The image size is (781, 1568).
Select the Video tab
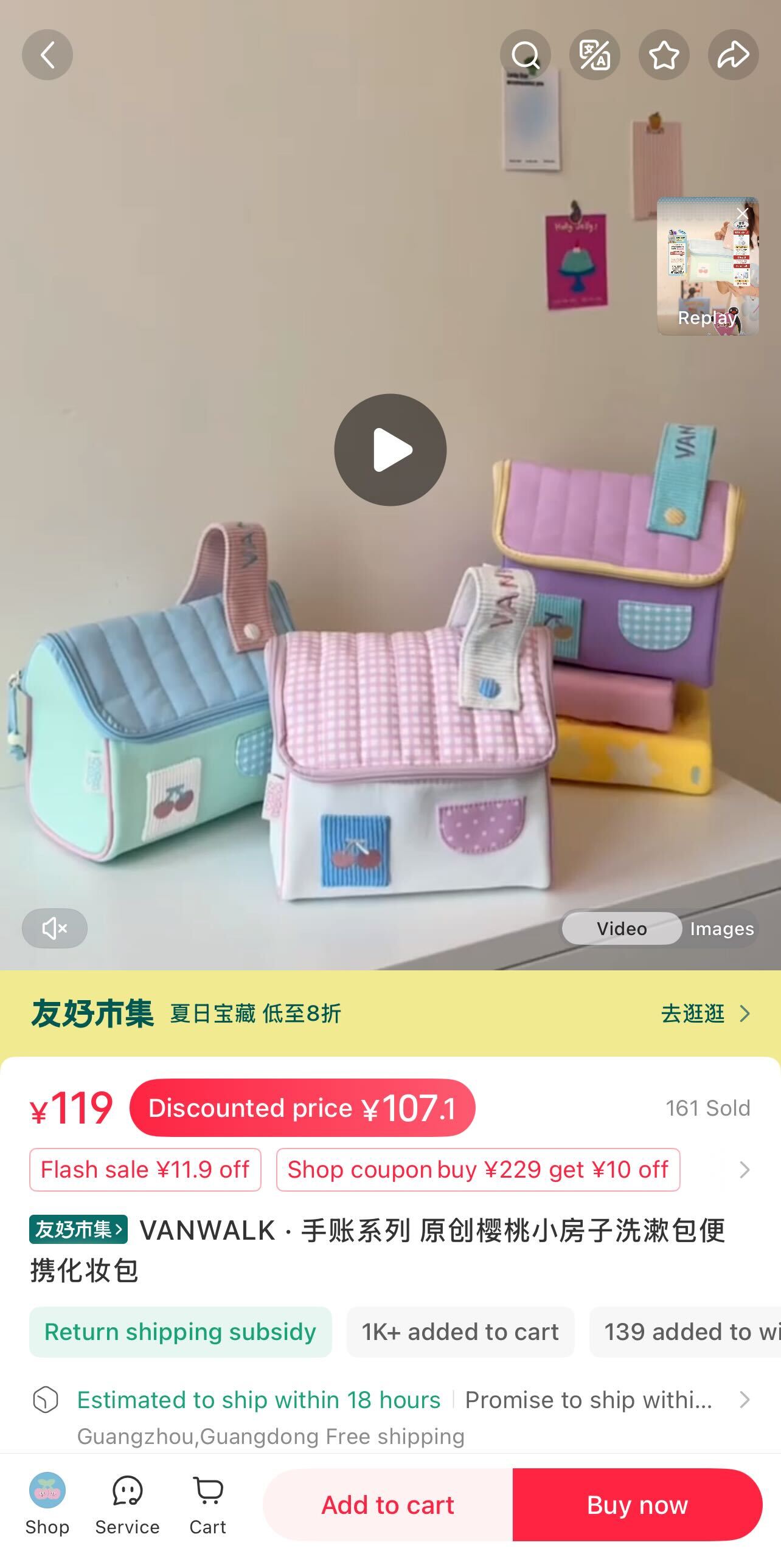click(x=622, y=929)
